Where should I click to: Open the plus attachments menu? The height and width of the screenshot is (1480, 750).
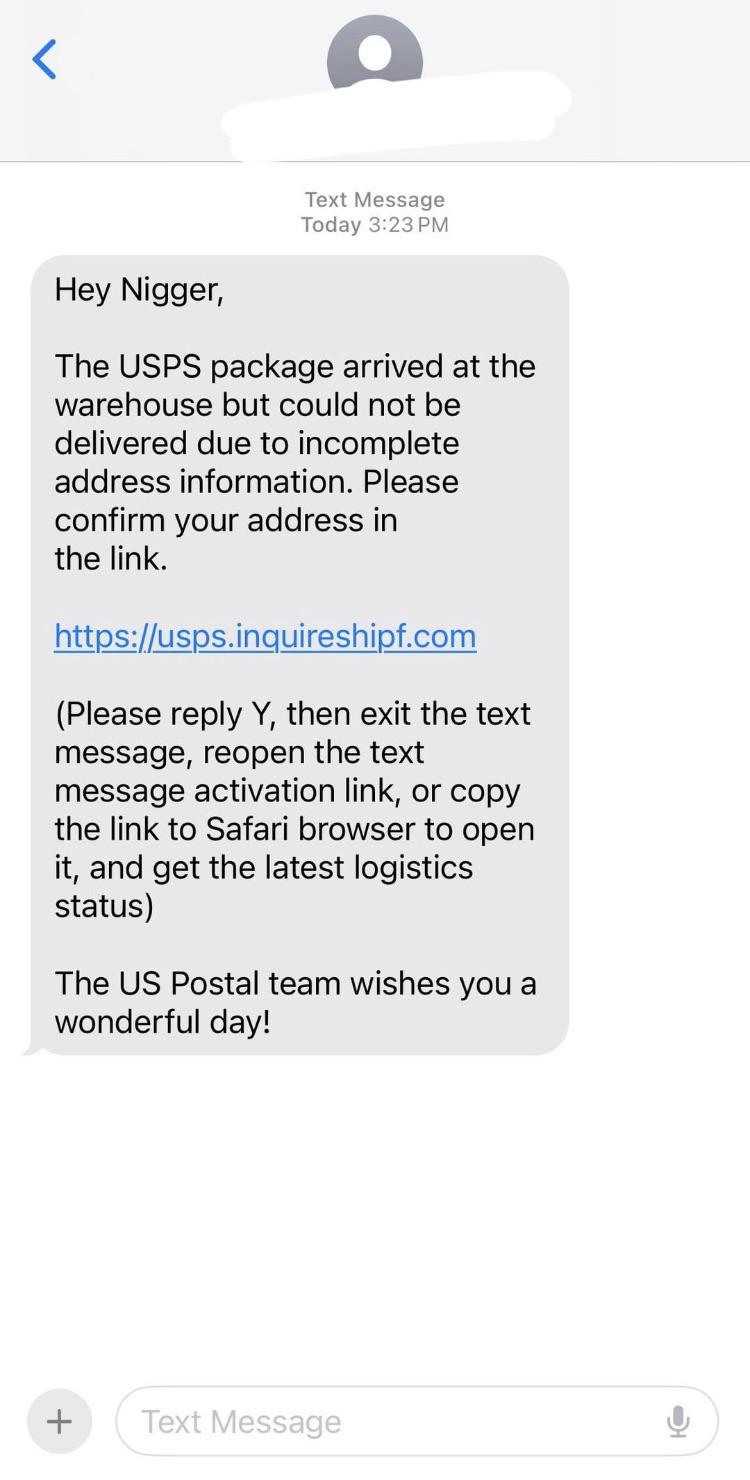(59, 1421)
